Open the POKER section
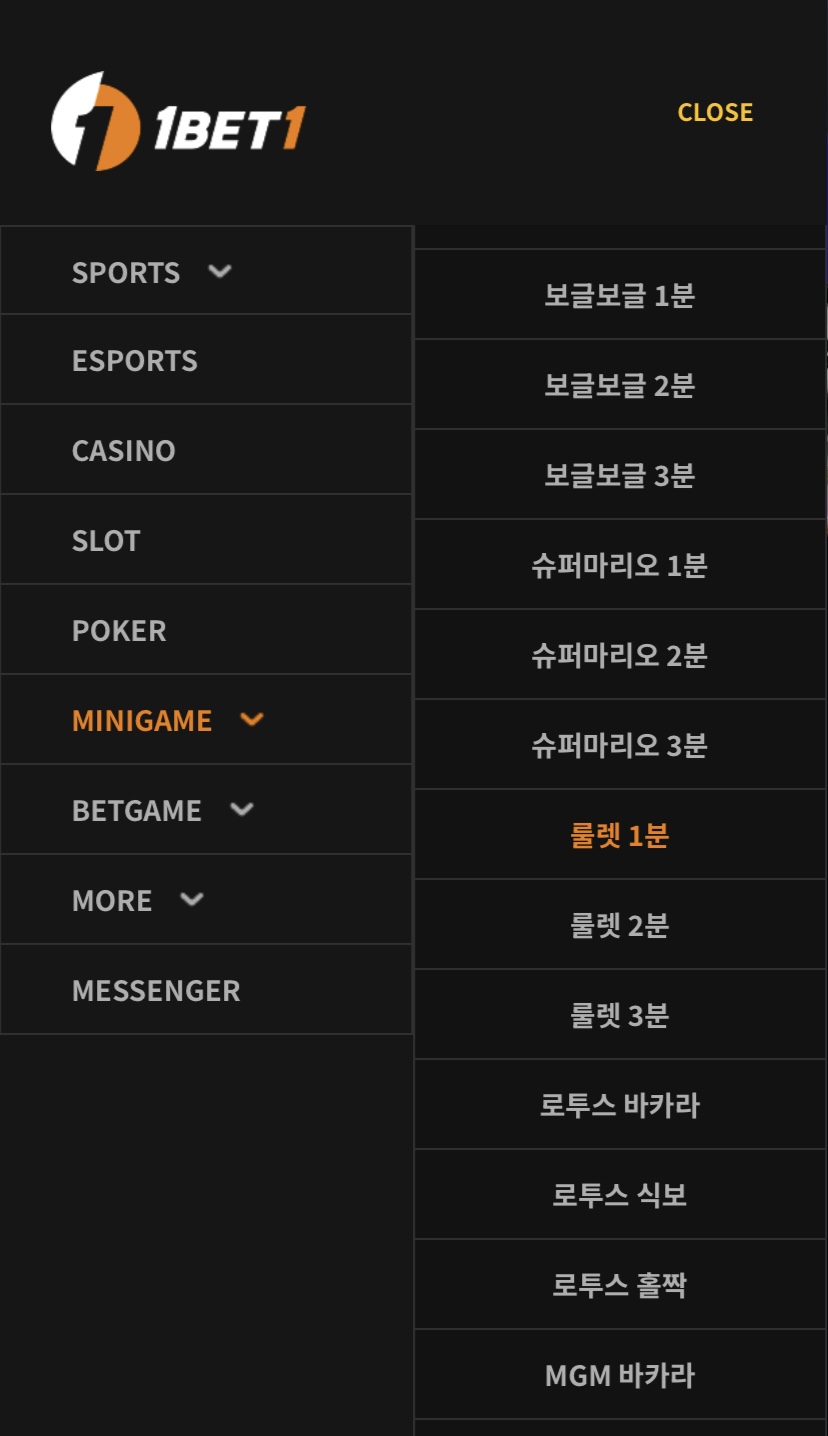This screenshot has width=828, height=1436. [119, 630]
